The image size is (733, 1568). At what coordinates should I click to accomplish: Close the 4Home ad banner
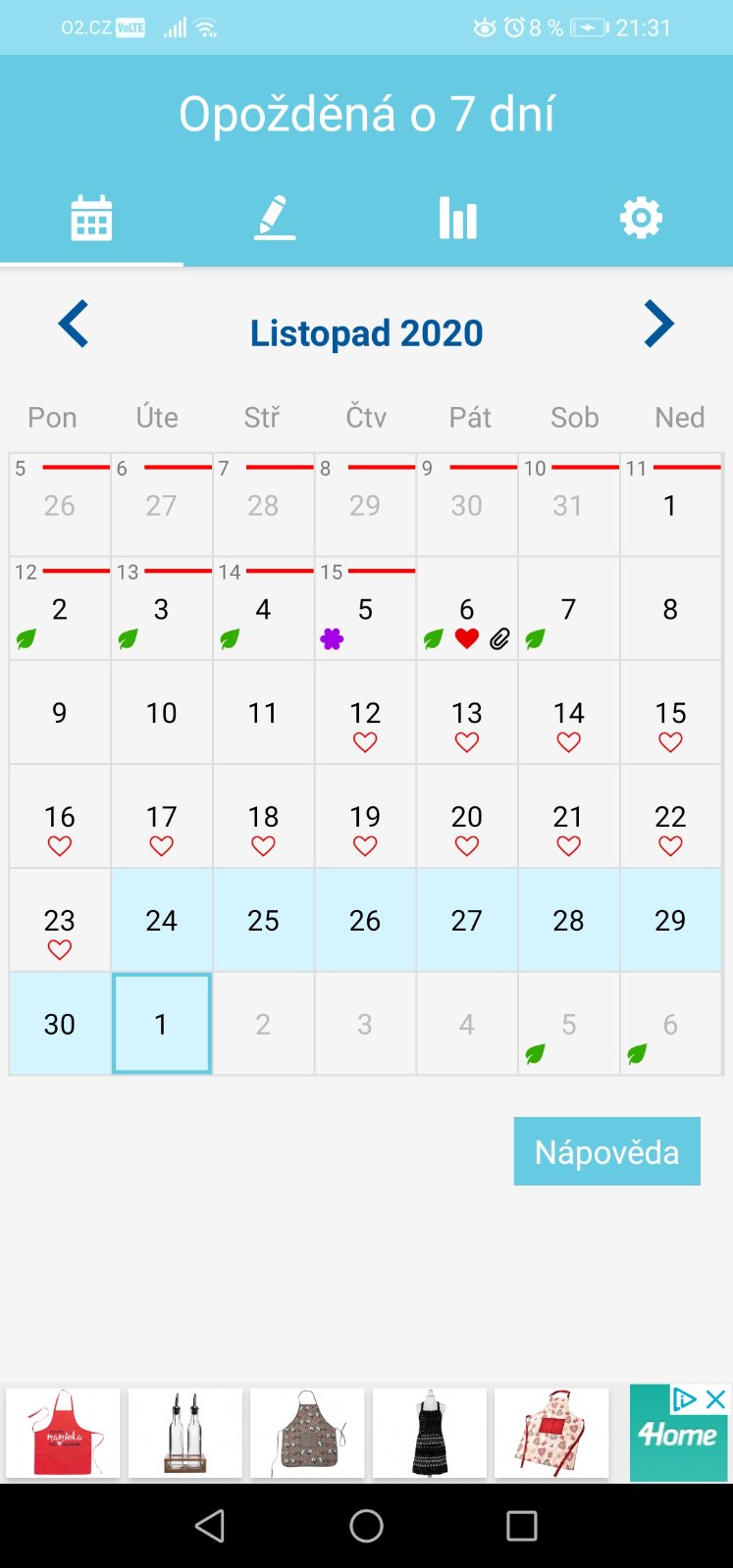[x=716, y=1399]
